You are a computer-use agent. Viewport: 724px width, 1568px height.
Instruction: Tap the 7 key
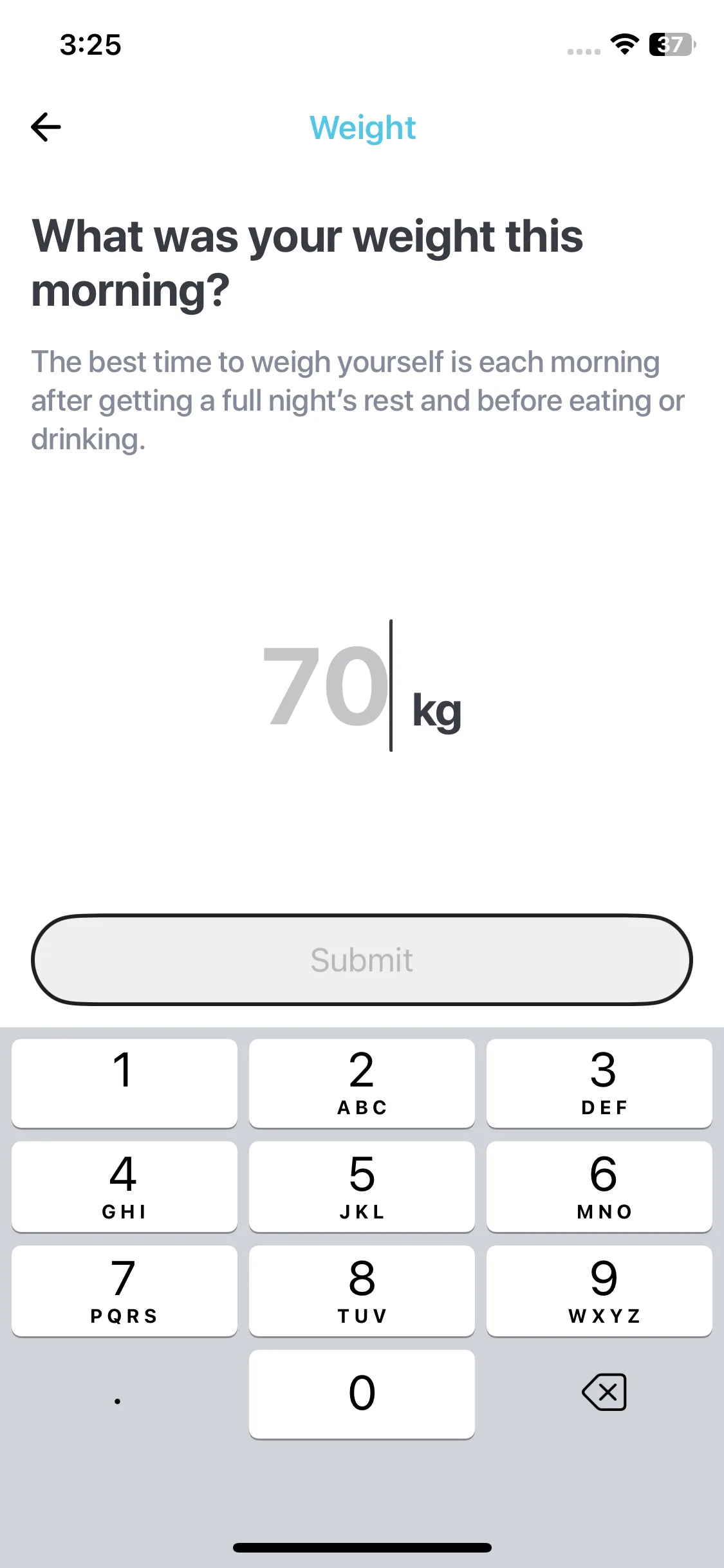click(x=124, y=1291)
